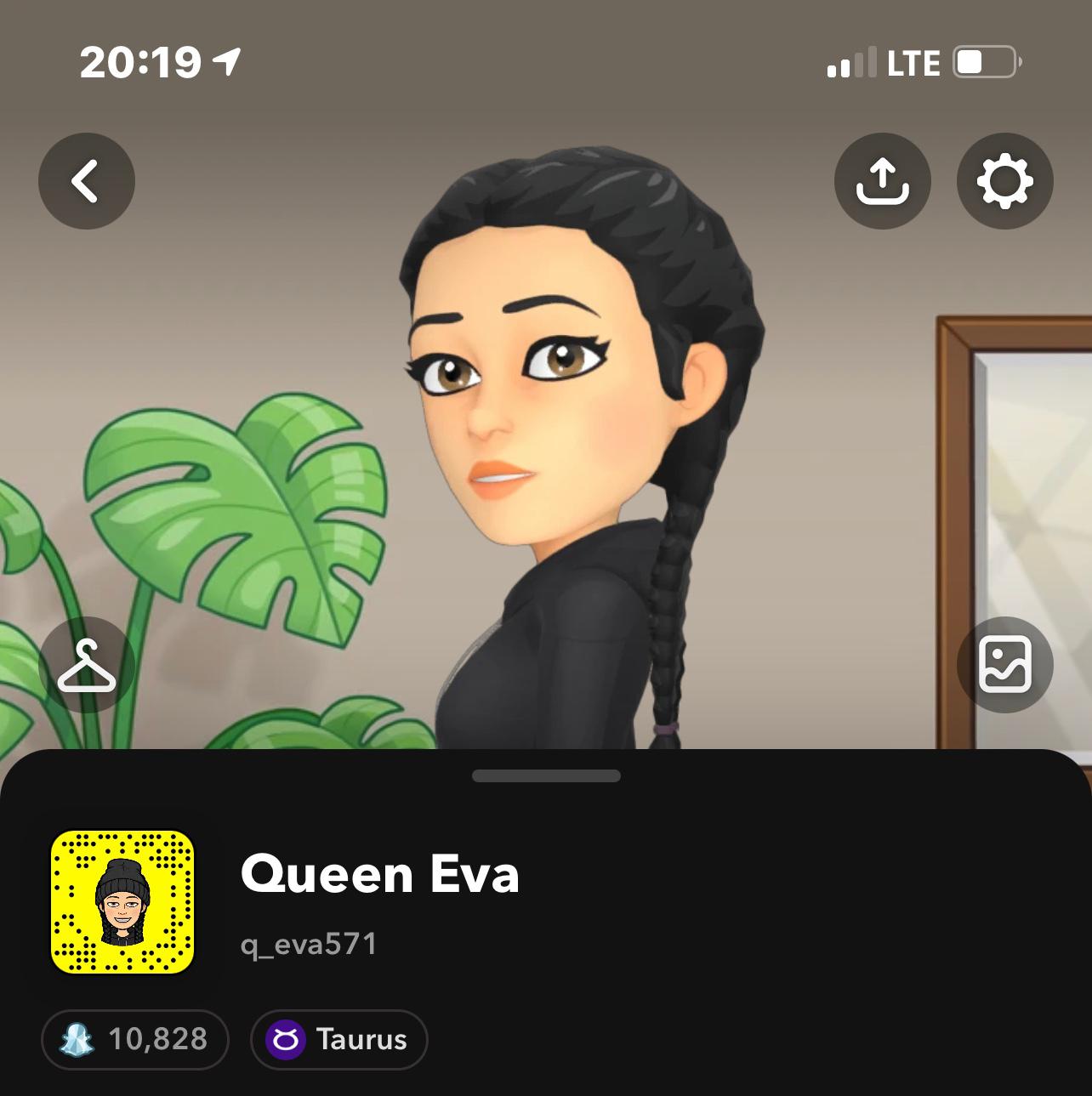Open the Taurus zodiac chip
This screenshot has width=1092, height=1096.
(x=338, y=1038)
